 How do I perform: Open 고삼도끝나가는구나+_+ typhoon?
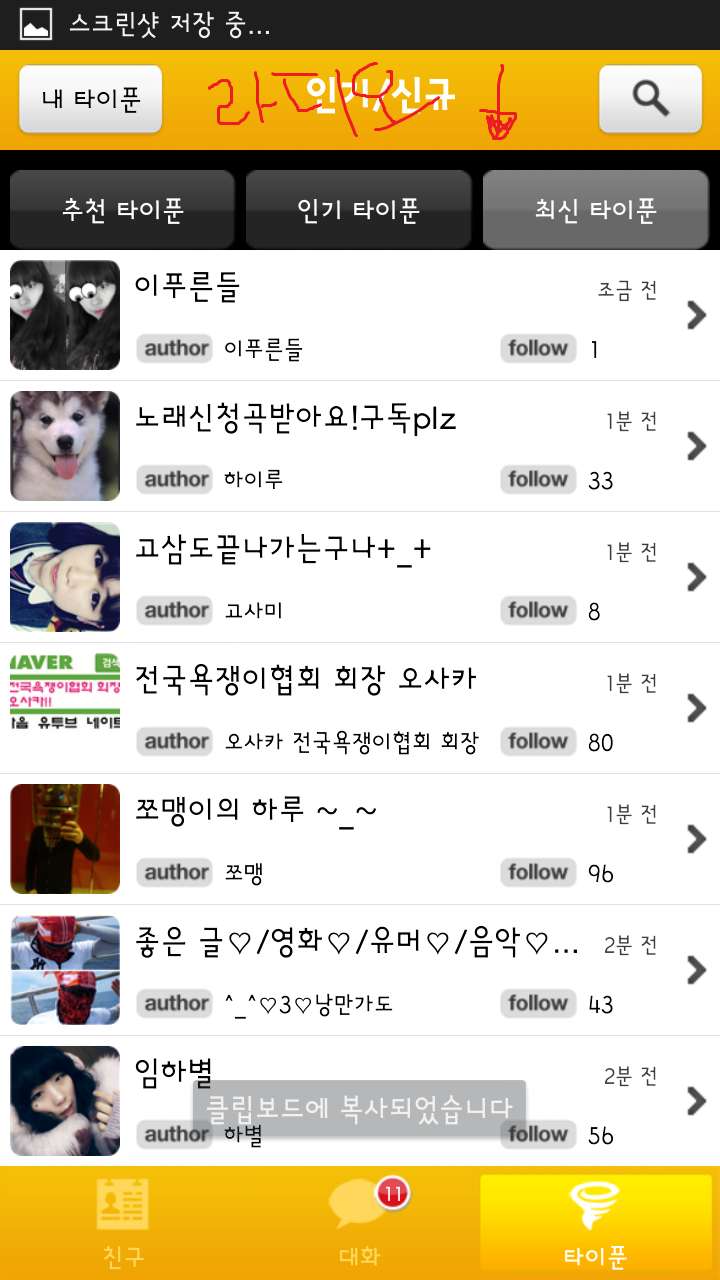coord(360,577)
